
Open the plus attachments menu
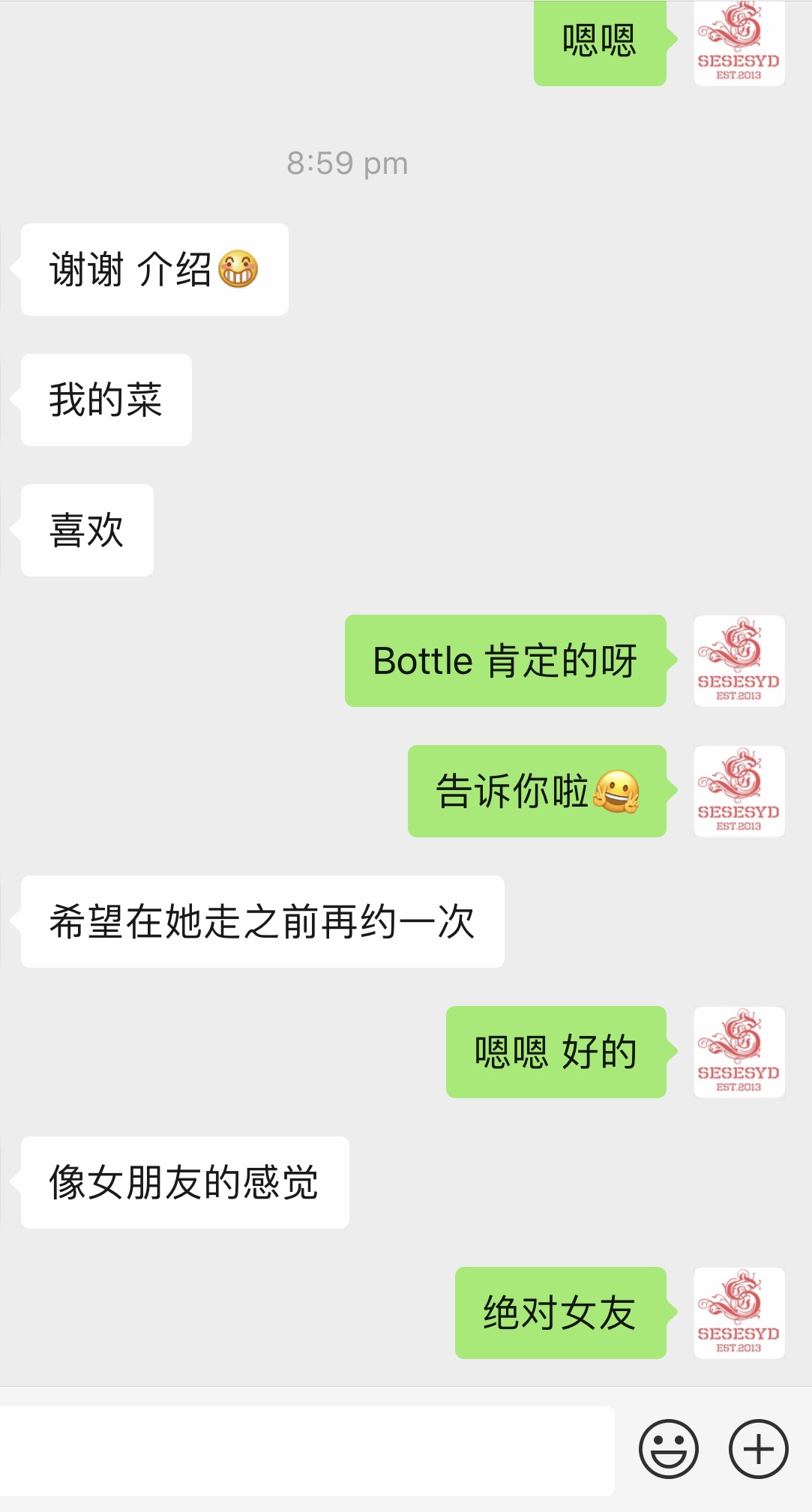coord(758,1448)
